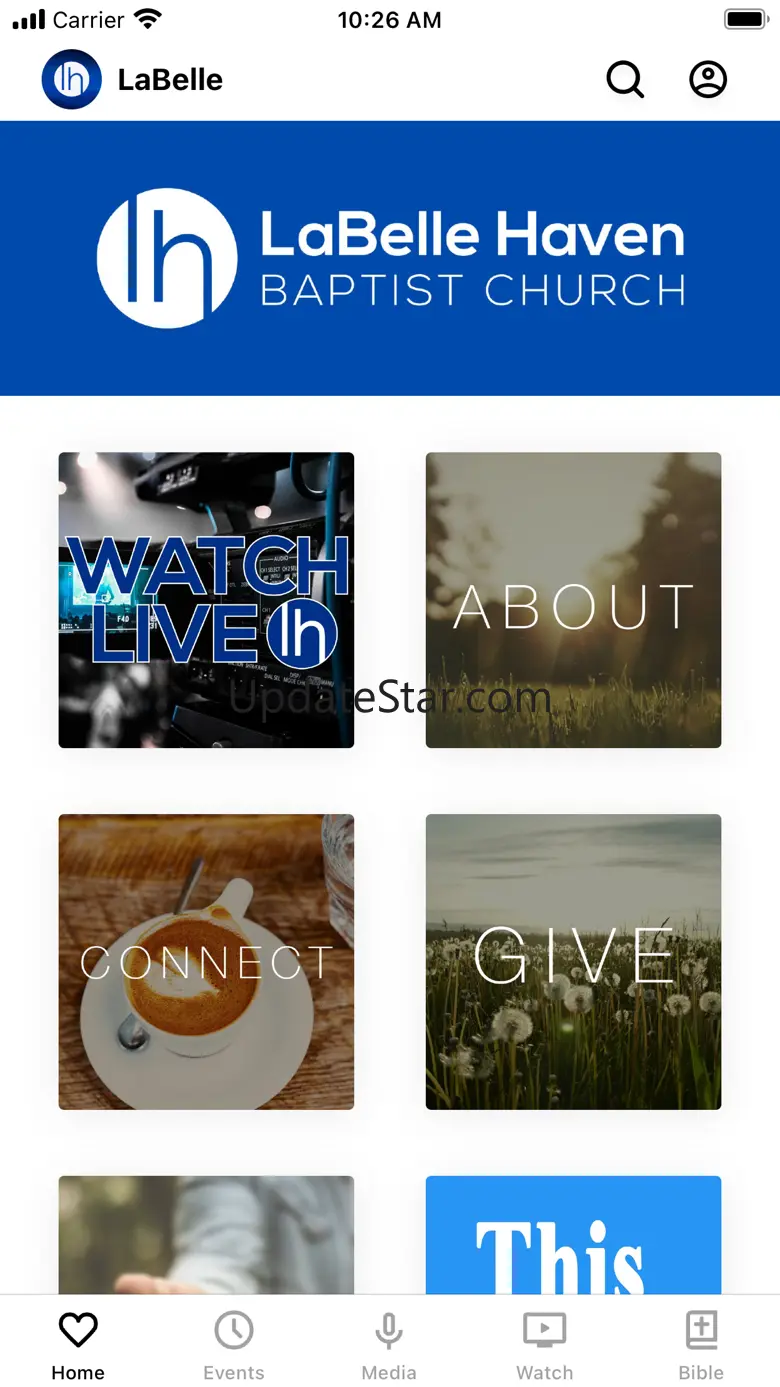Go to the Watch tab
Screen dimensions: 780x1387
point(544,1346)
